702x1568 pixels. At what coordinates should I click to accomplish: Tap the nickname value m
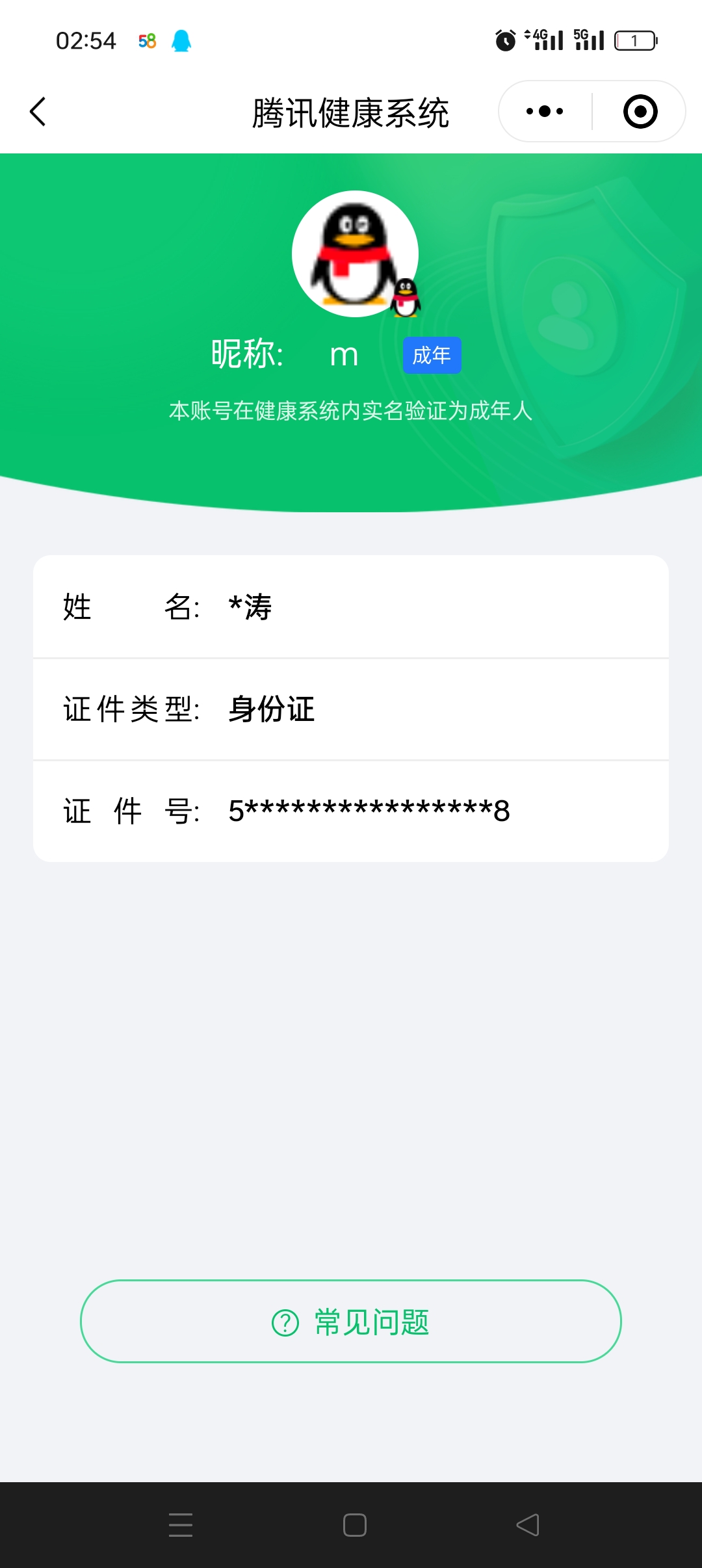point(345,355)
